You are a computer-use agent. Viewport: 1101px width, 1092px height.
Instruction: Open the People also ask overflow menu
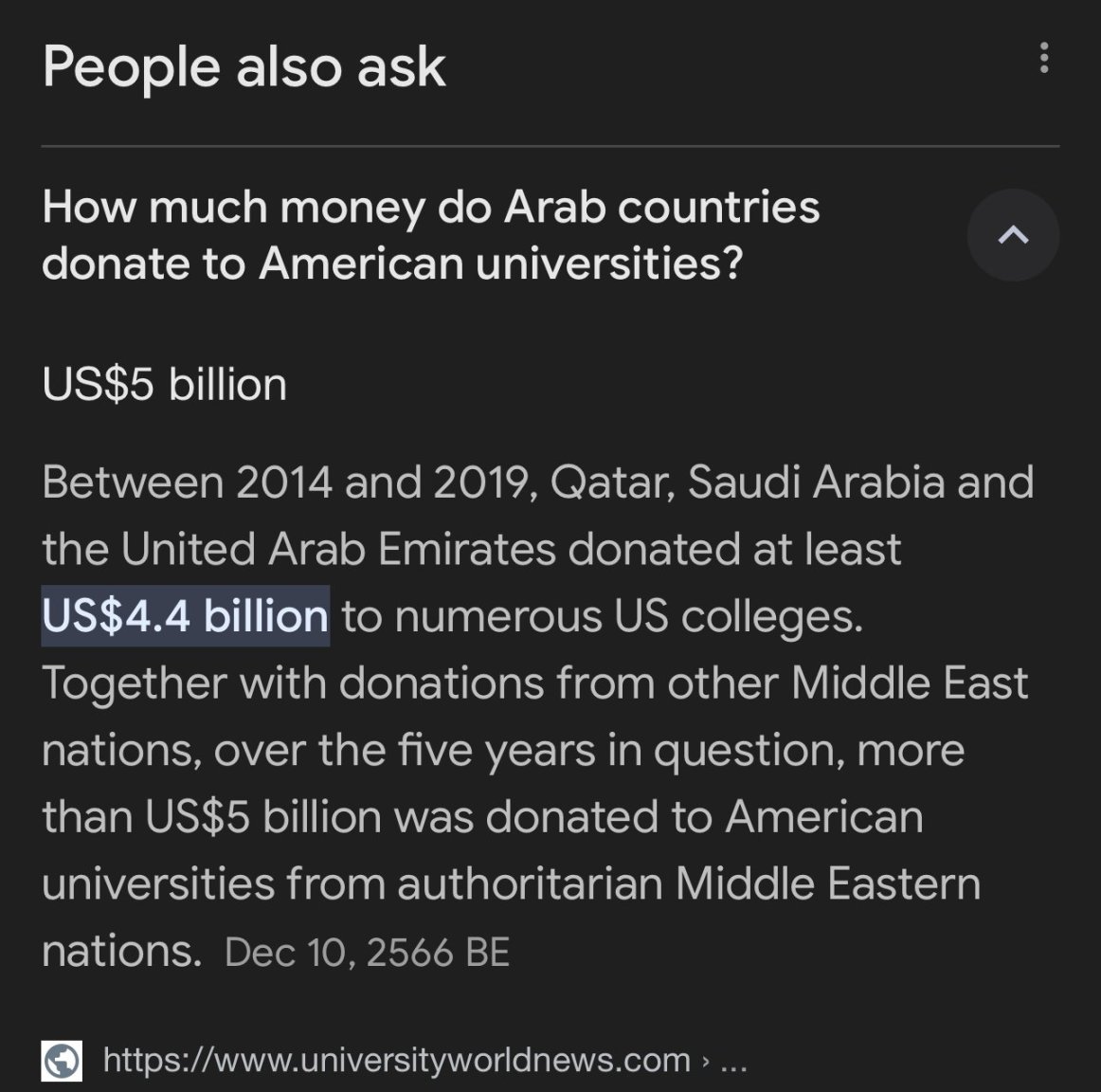point(1043,58)
